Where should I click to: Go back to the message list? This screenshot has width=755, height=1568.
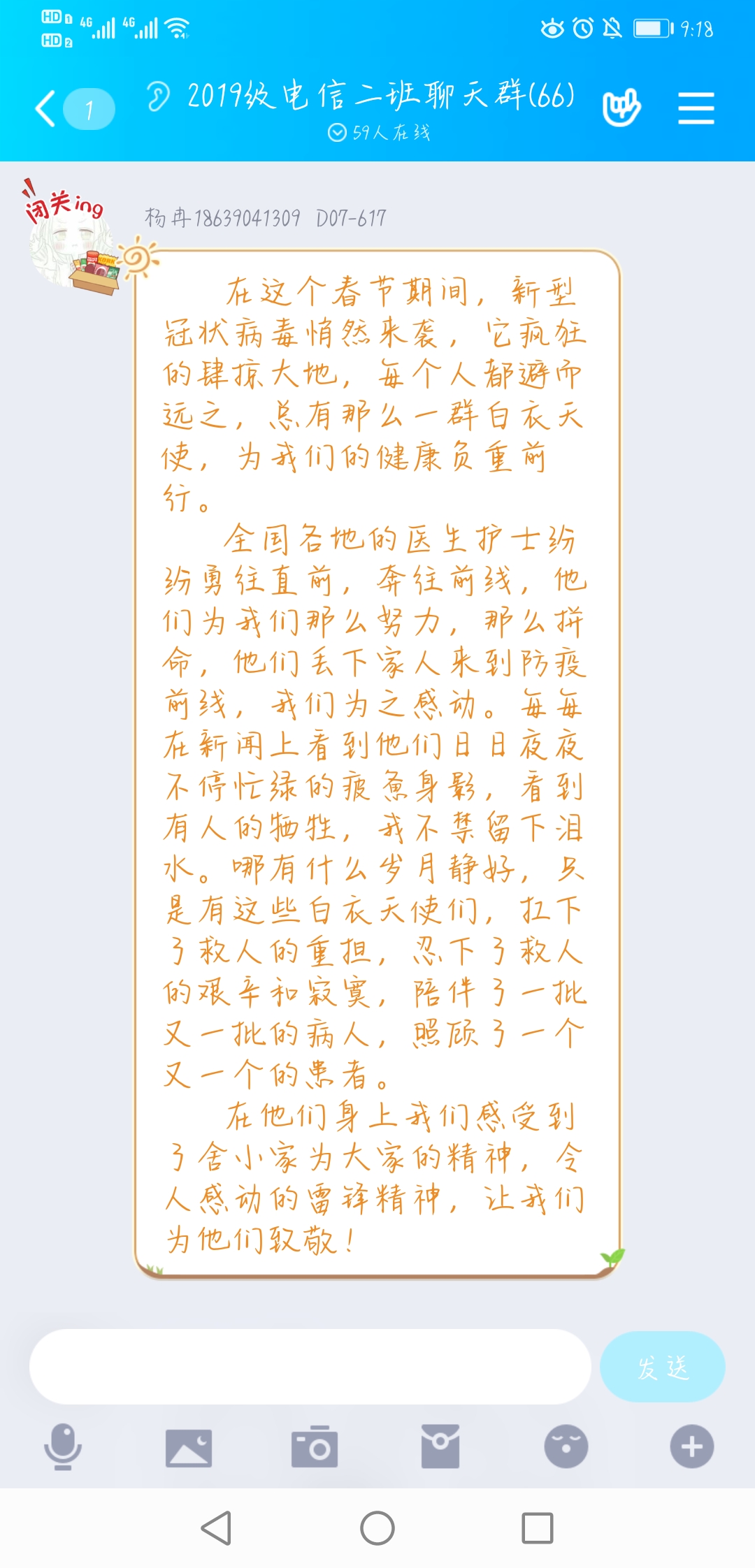pyautogui.click(x=48, y=109)
